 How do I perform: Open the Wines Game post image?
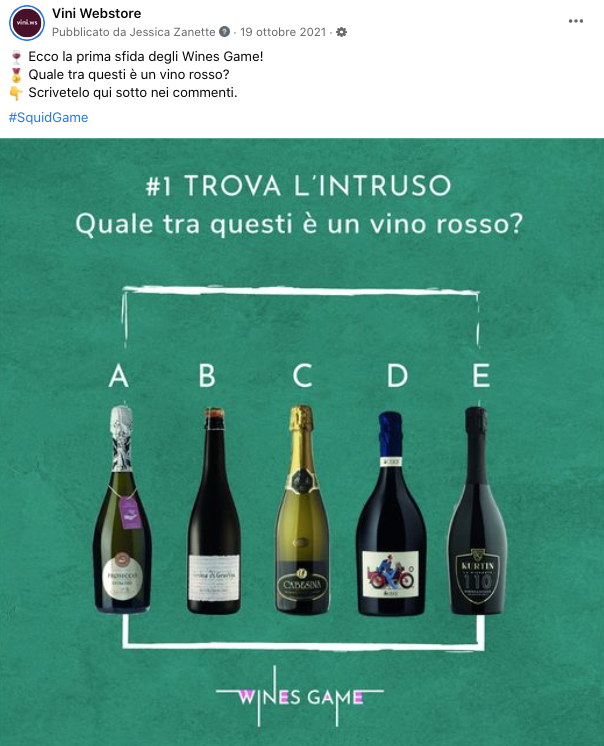302,440
